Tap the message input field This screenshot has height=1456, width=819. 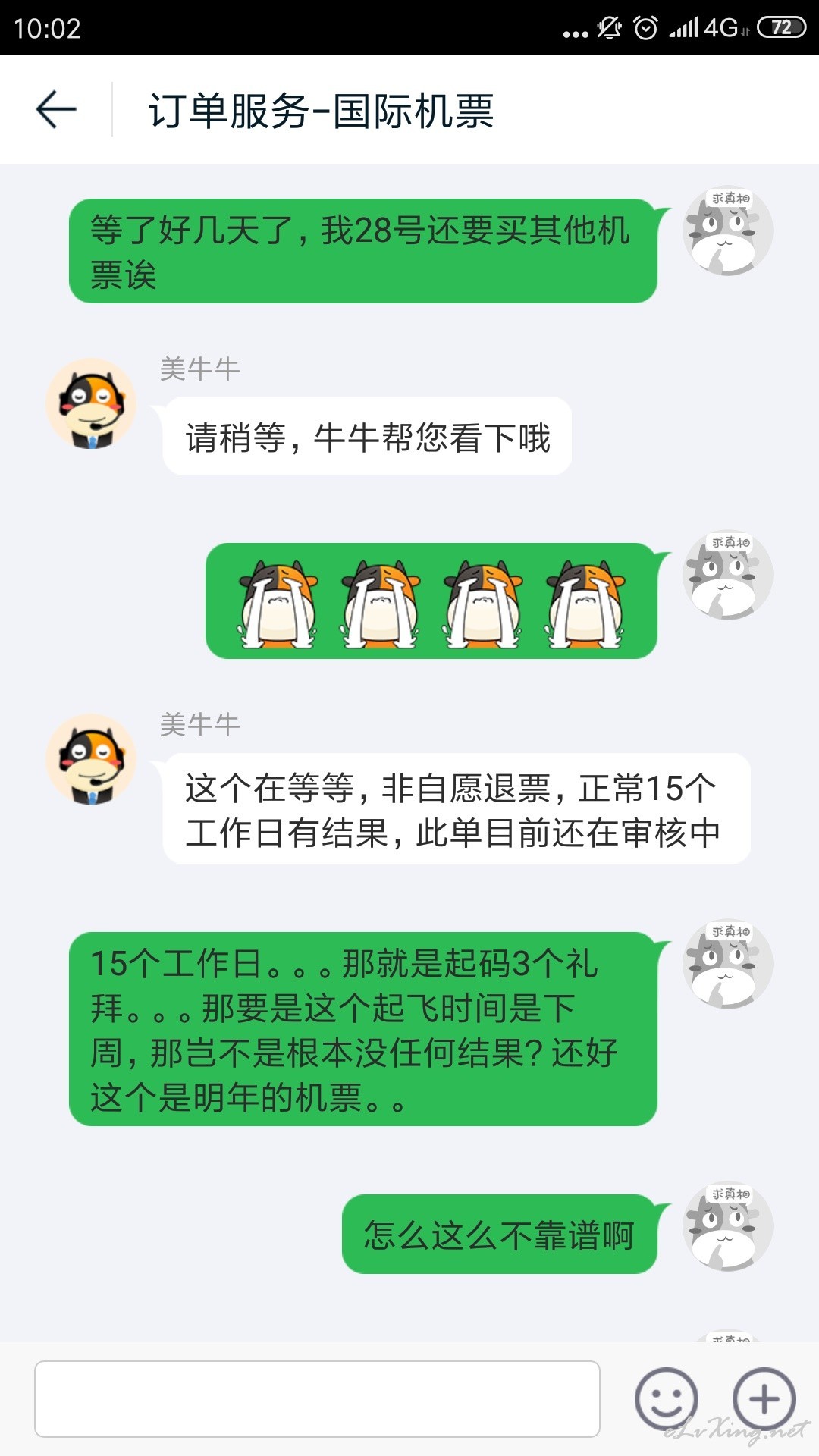(x=317, y=1399)
